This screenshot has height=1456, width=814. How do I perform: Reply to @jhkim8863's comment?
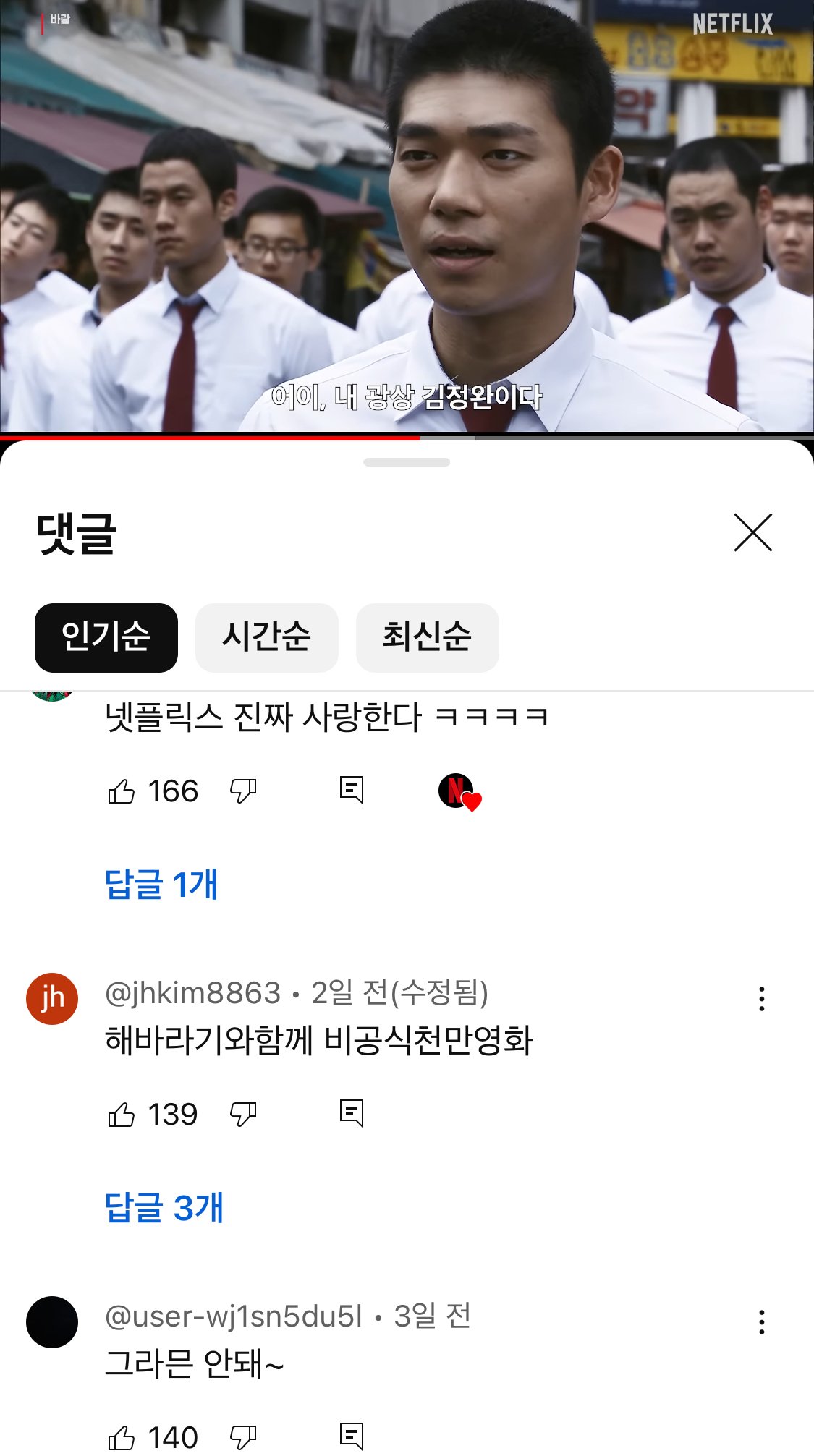coord(352,1114)
